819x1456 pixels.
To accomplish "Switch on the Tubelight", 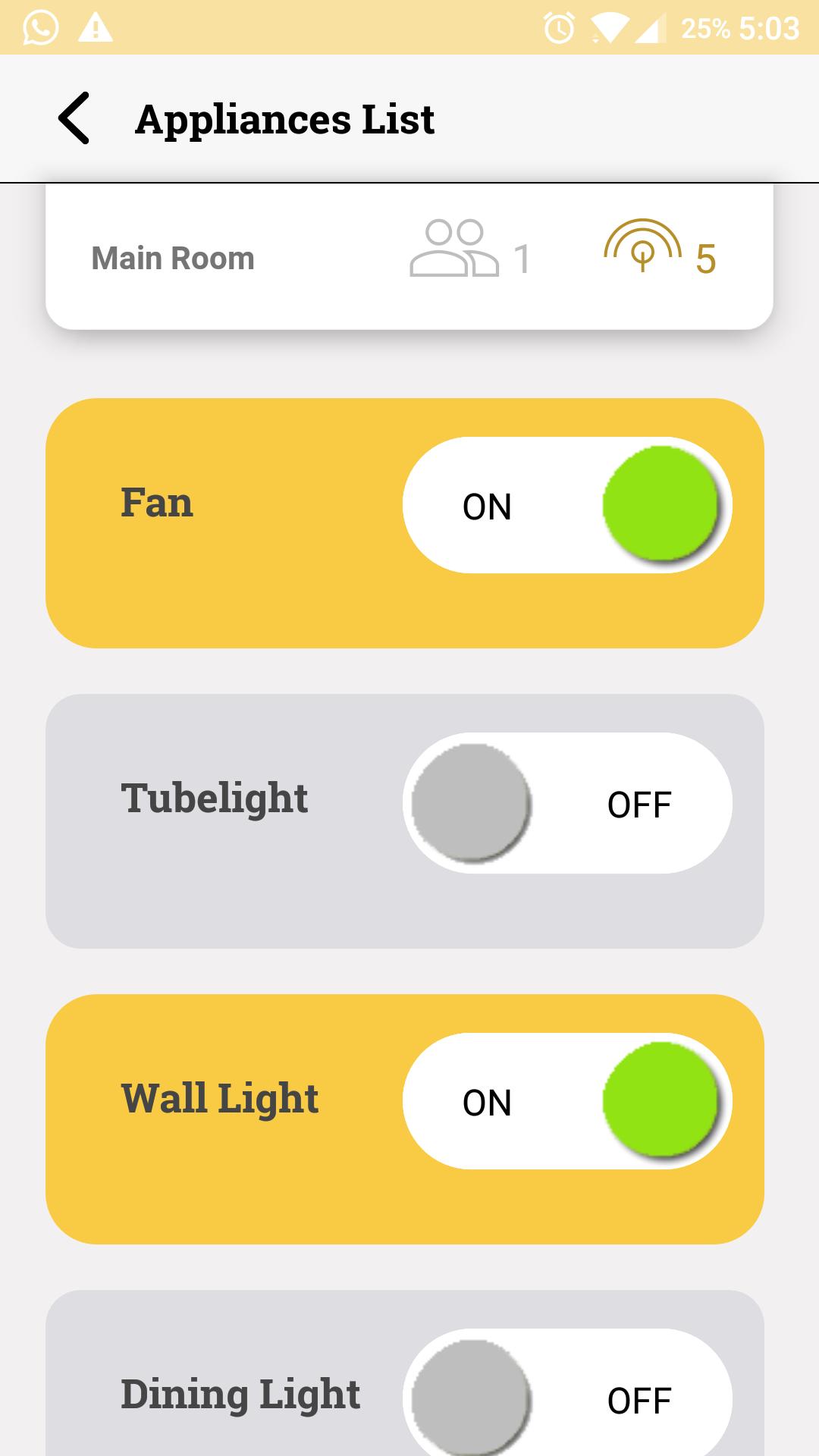I will click(567, 803).
